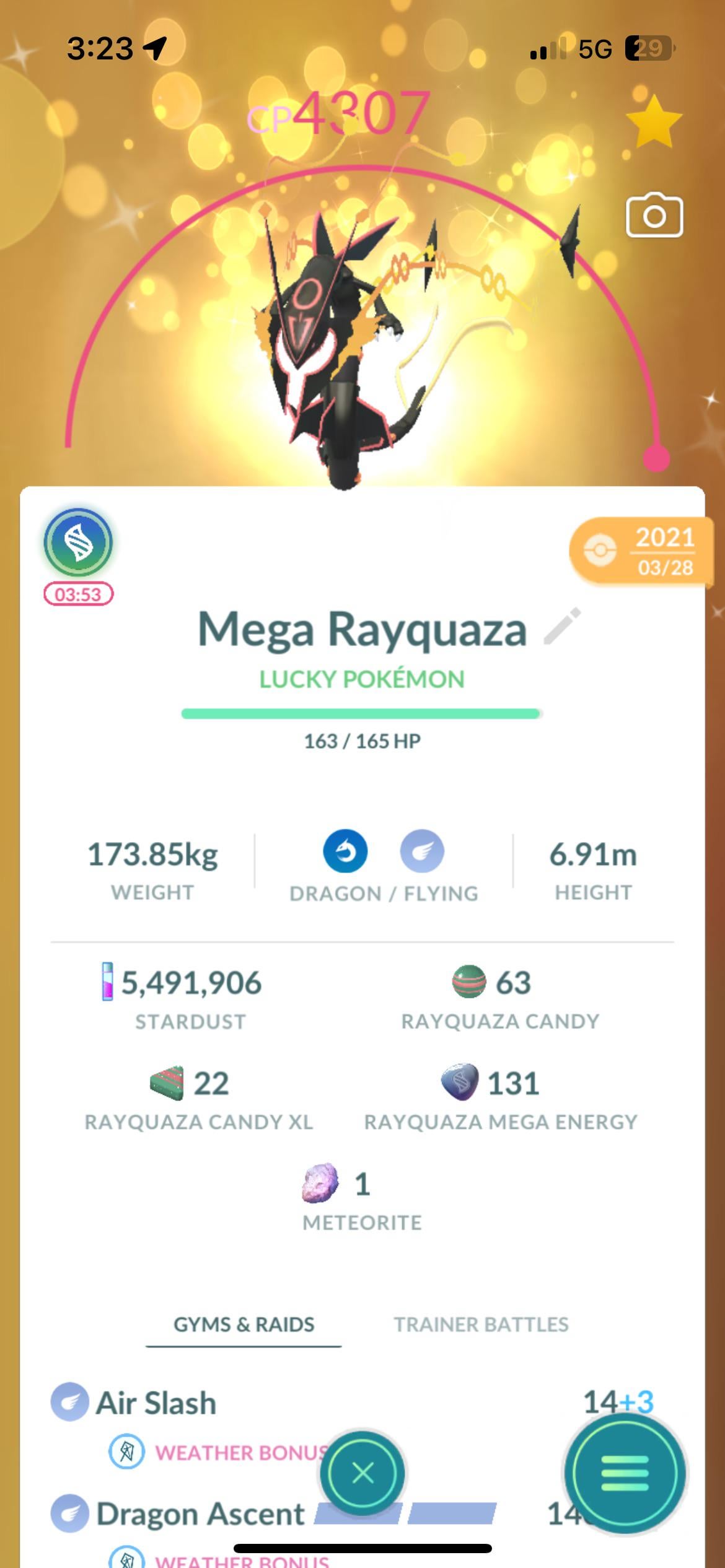Toggle the favorite star for Mega Rayquaza

point(654,122)
